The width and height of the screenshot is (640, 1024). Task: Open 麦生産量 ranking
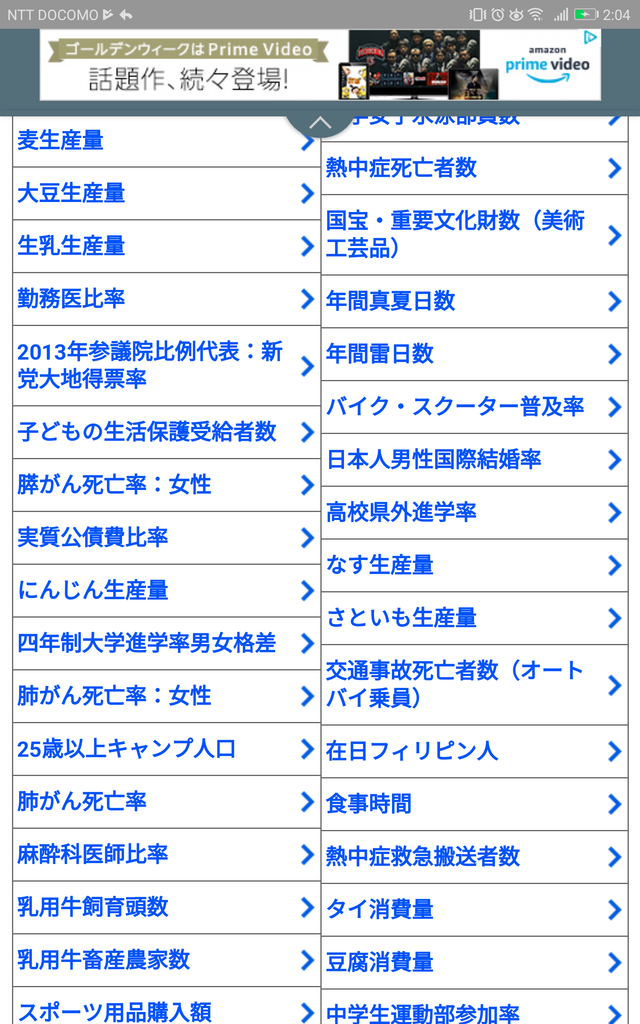(x=167, y=141)
